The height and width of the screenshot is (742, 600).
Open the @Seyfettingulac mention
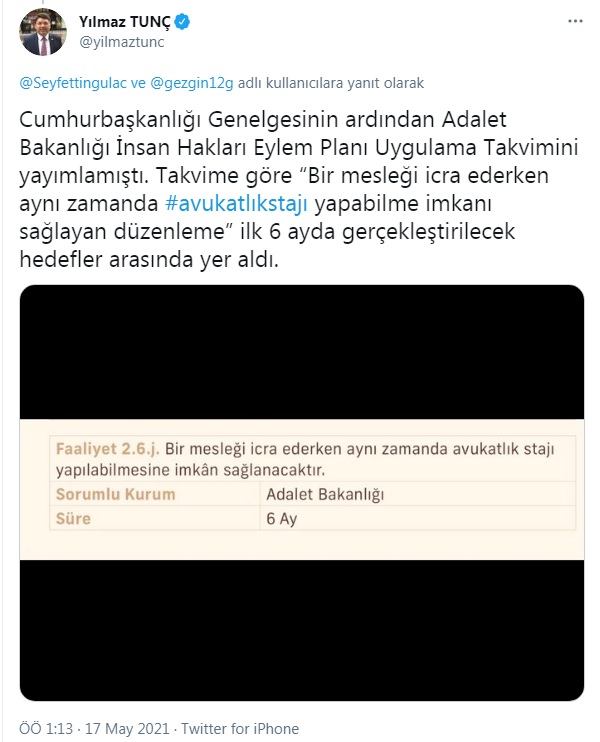tap(71, 81)
